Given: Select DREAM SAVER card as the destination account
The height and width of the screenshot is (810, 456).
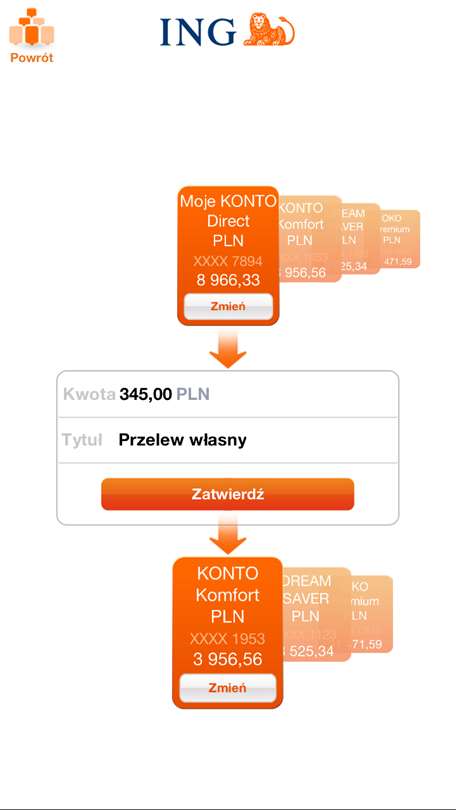Looking at the screenshot, I should [317, 614].
